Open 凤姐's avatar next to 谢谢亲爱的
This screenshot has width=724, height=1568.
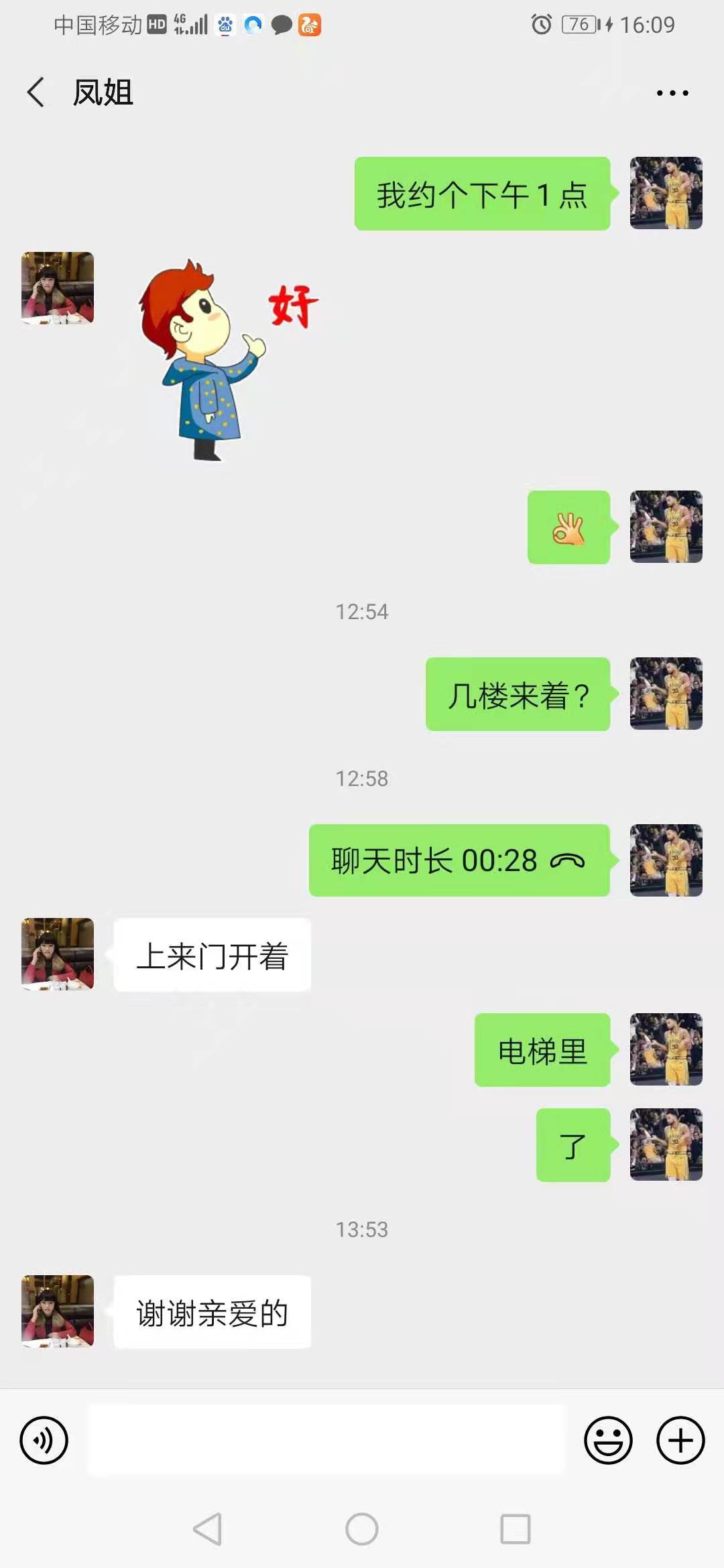58,1311
